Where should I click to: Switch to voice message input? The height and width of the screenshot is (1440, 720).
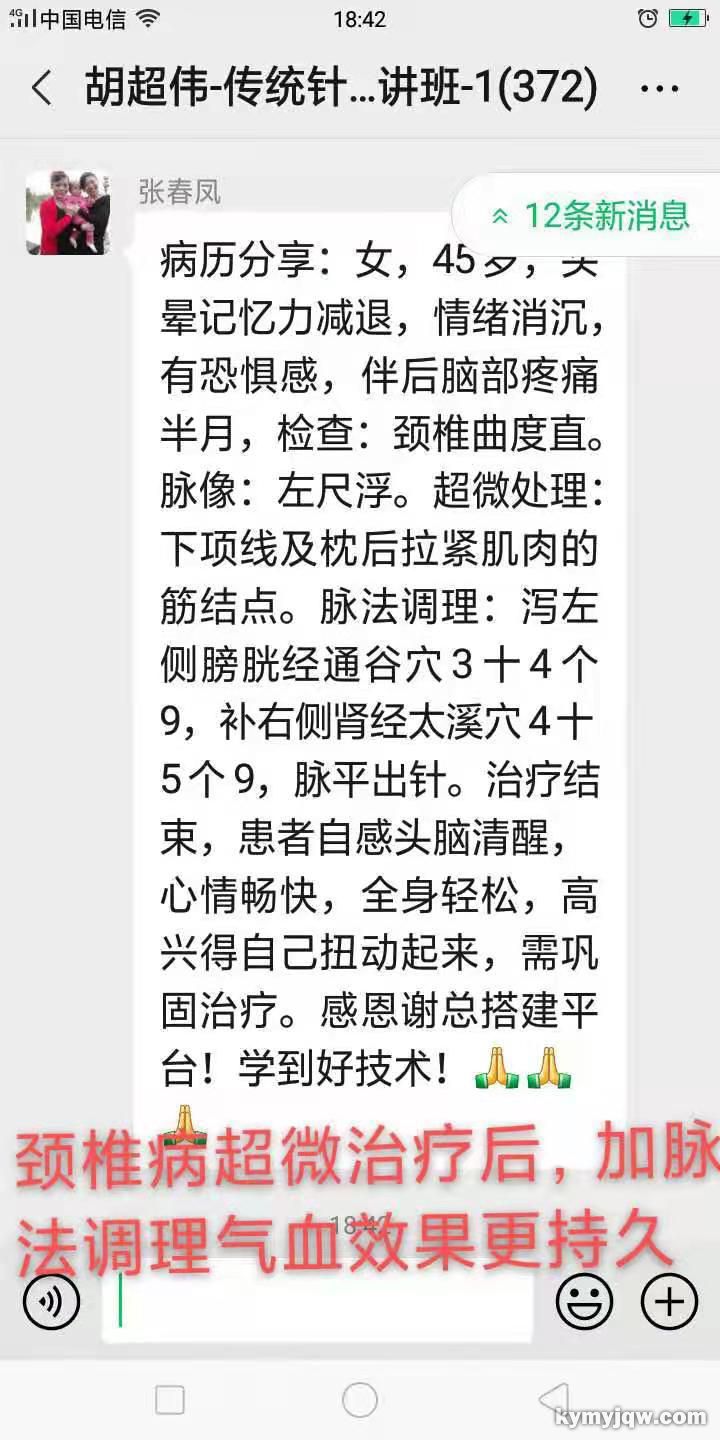51,1301
